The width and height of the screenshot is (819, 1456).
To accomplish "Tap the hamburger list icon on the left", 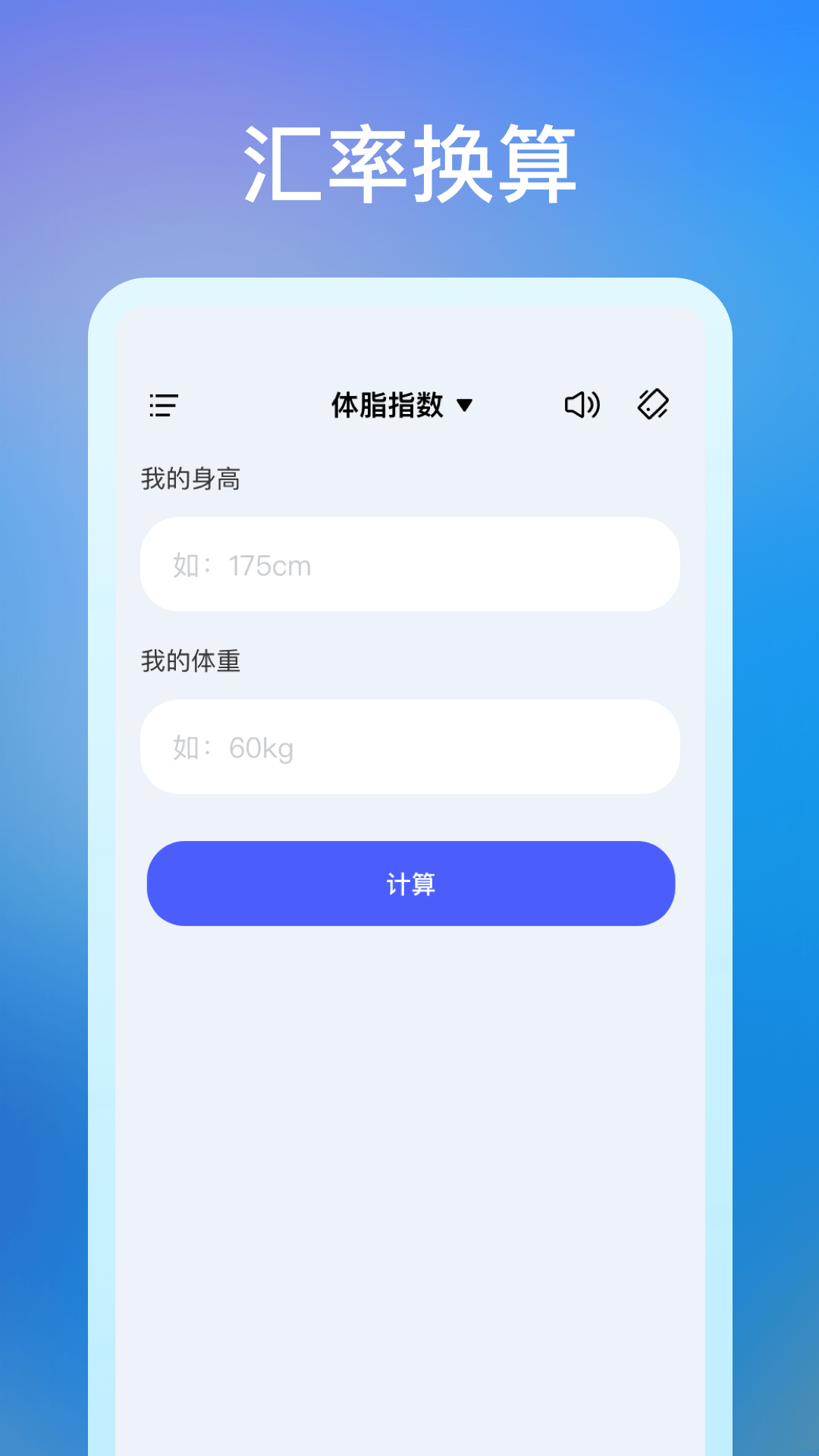I will pos(162,406).
